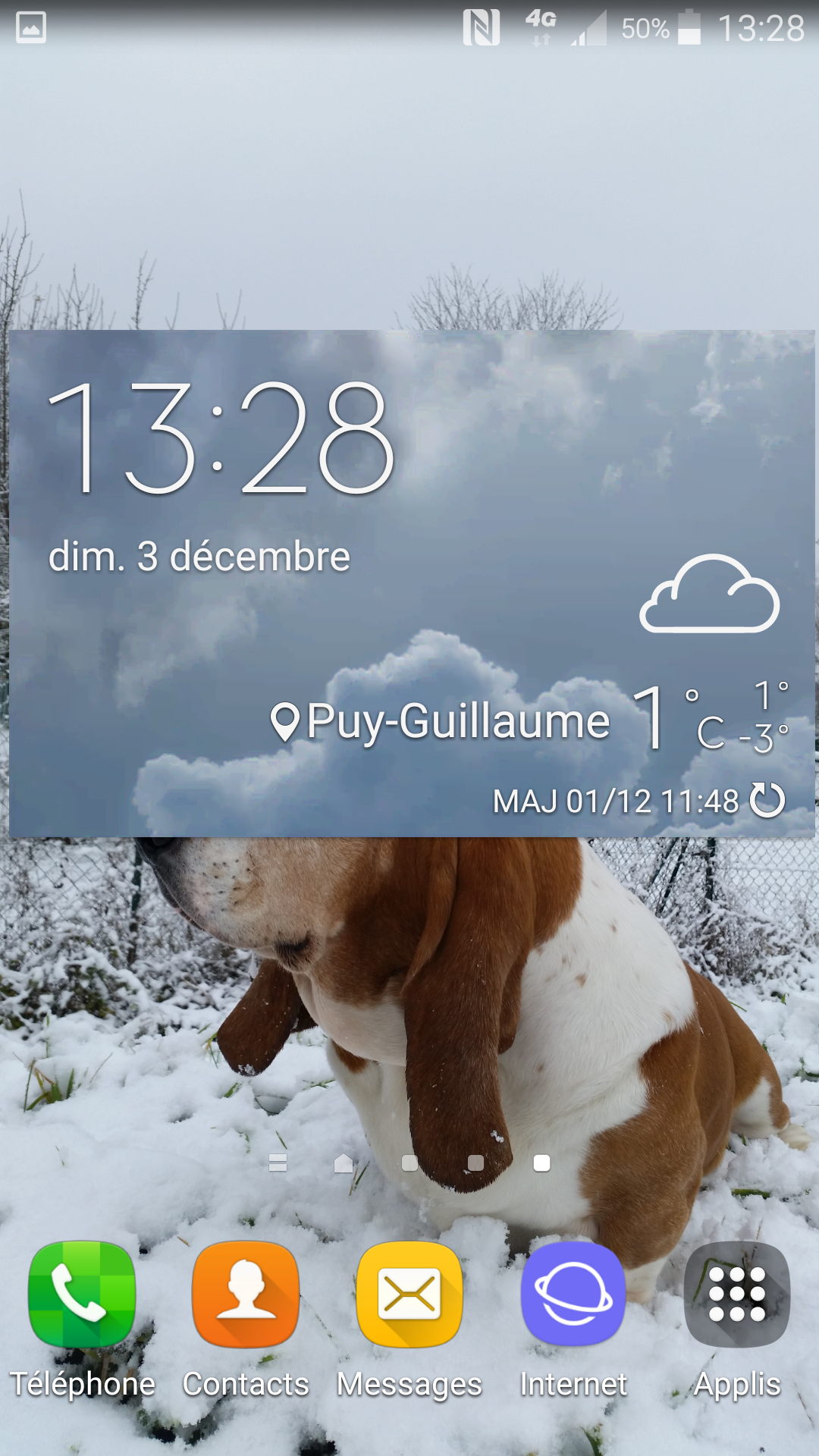Jump to the briefing page indicator
The height and width of the screenshot is (1456, 819).
pyautogui.click(x=278, y=1163)
